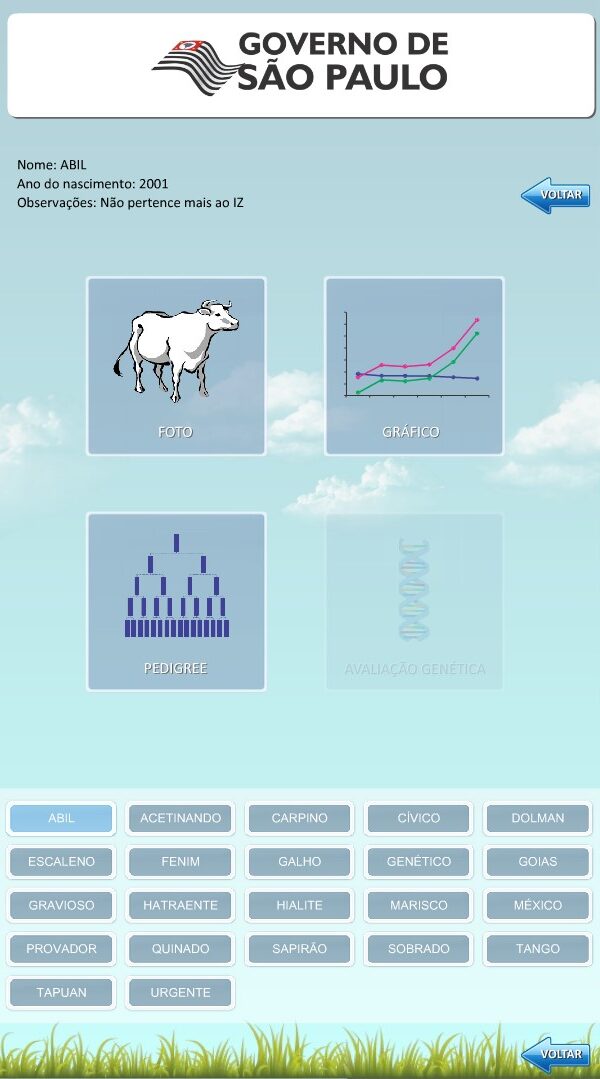Select the PROVADOR button

[61, 948]
